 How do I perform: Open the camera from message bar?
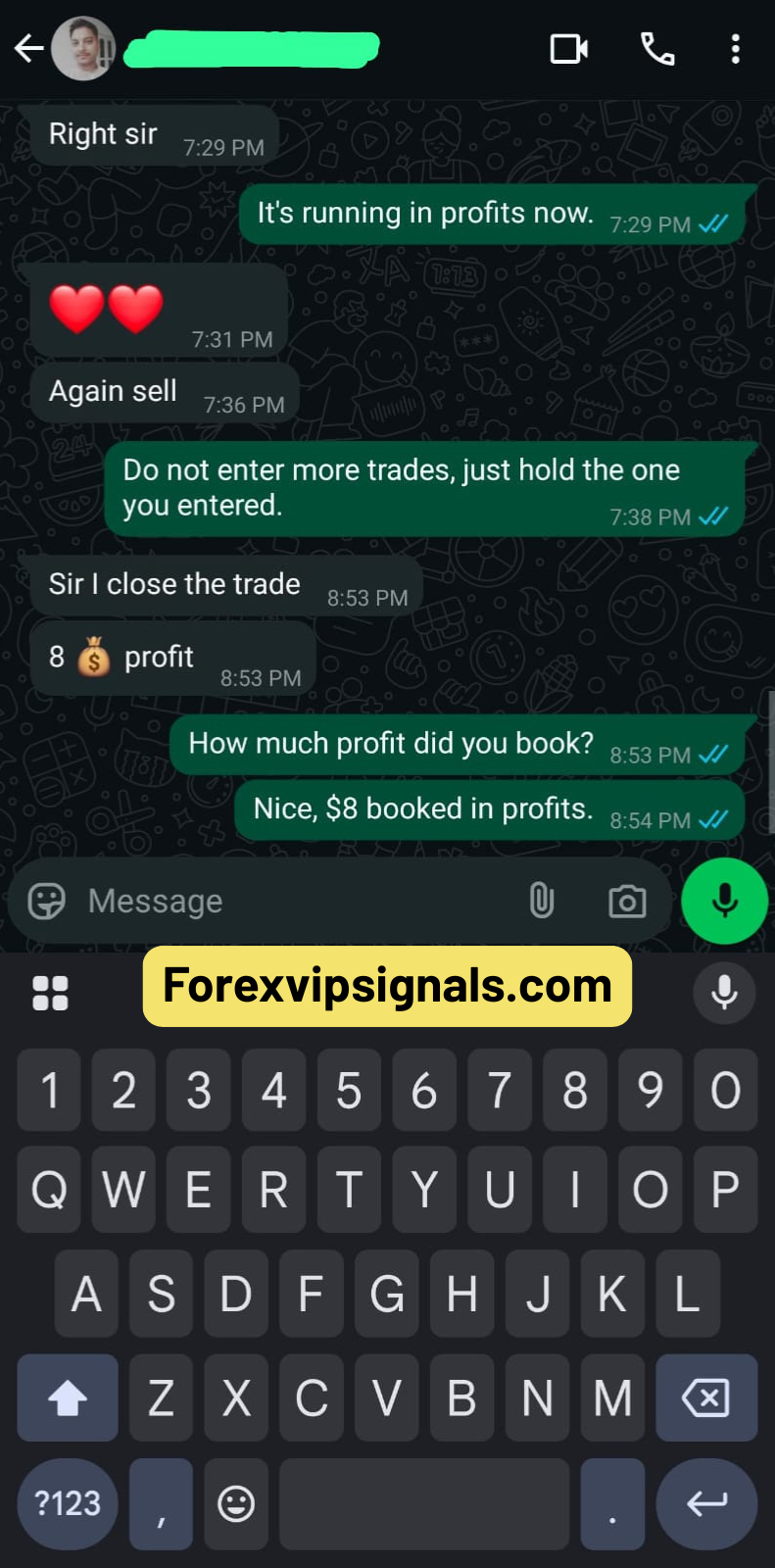click(x=627, y=901)
